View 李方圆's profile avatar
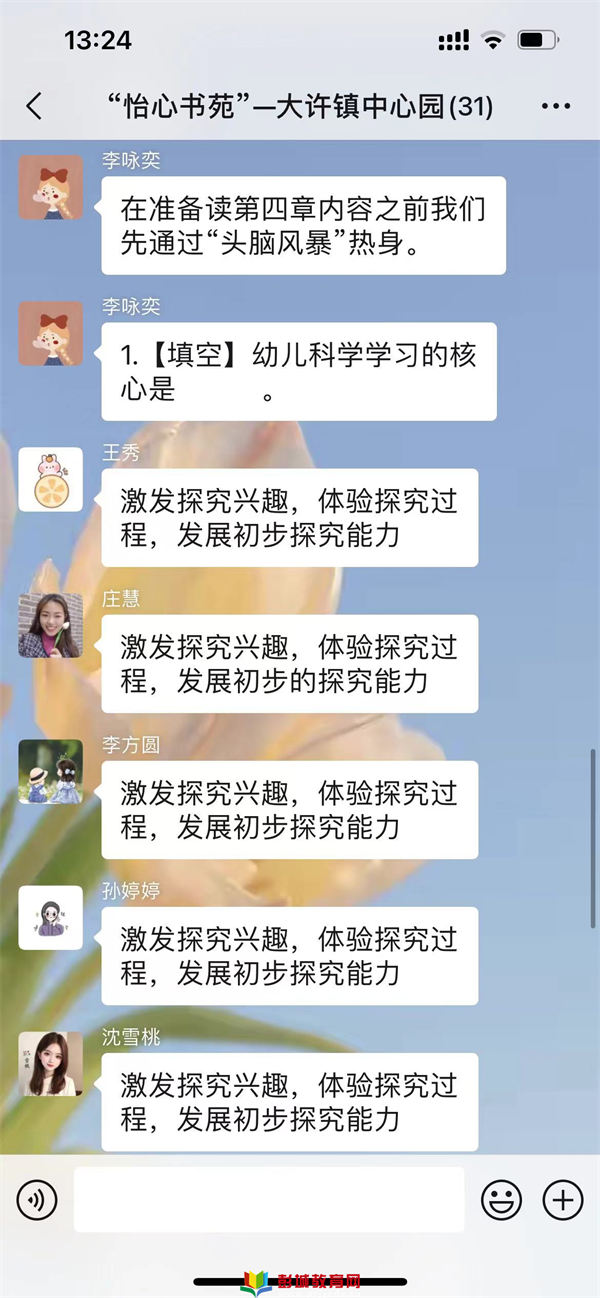 tap(50, 772)
